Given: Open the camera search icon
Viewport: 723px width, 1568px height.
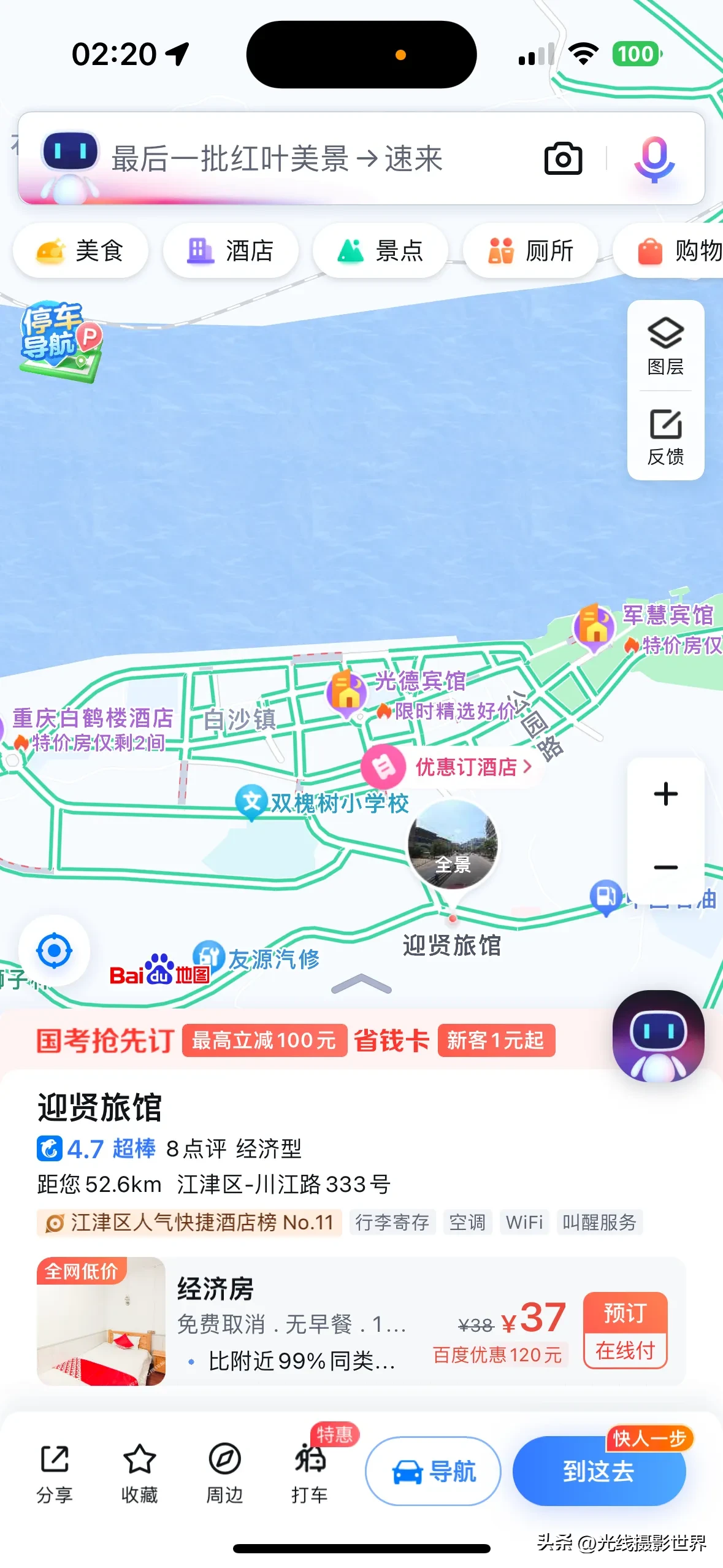Looking at the screenshot, I should [563, 159].
